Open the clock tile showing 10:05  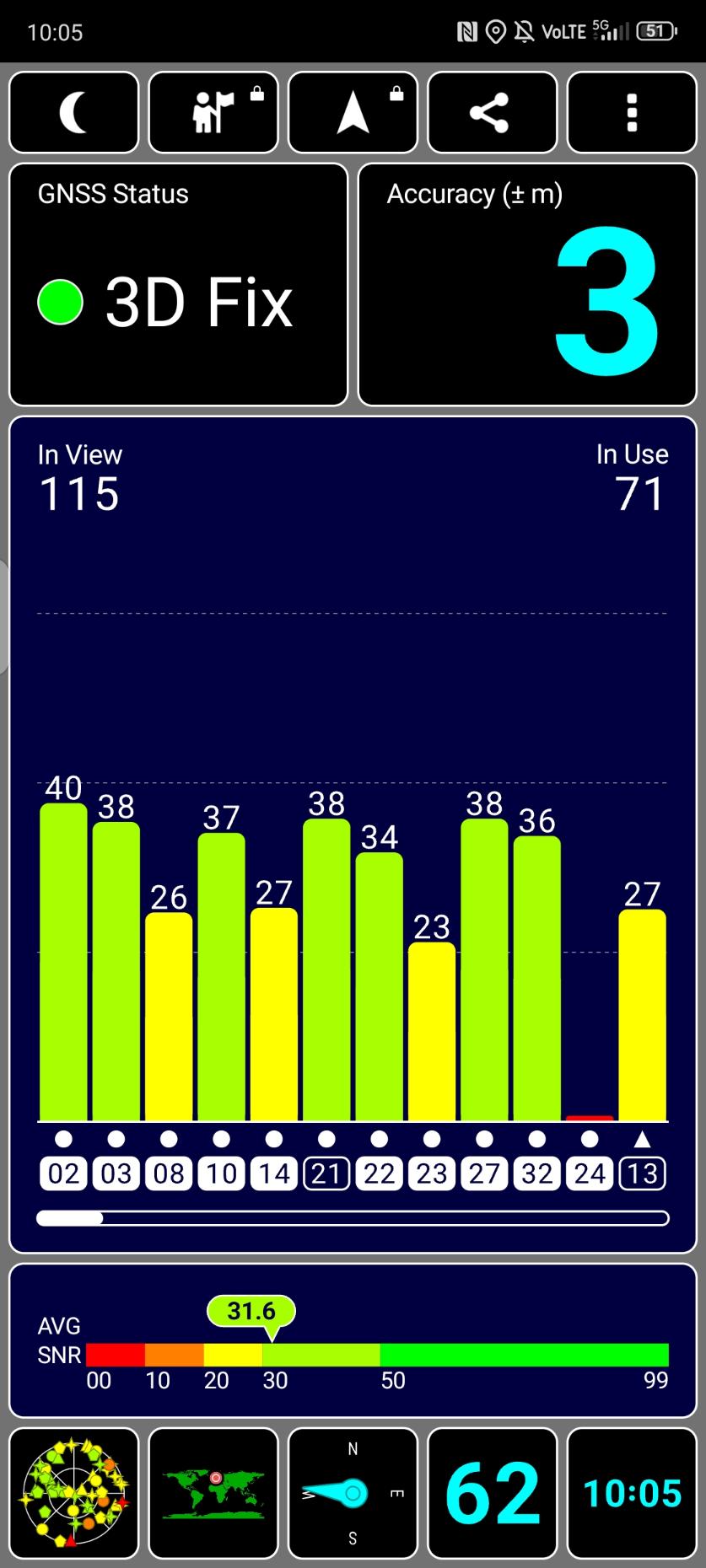632,1493
